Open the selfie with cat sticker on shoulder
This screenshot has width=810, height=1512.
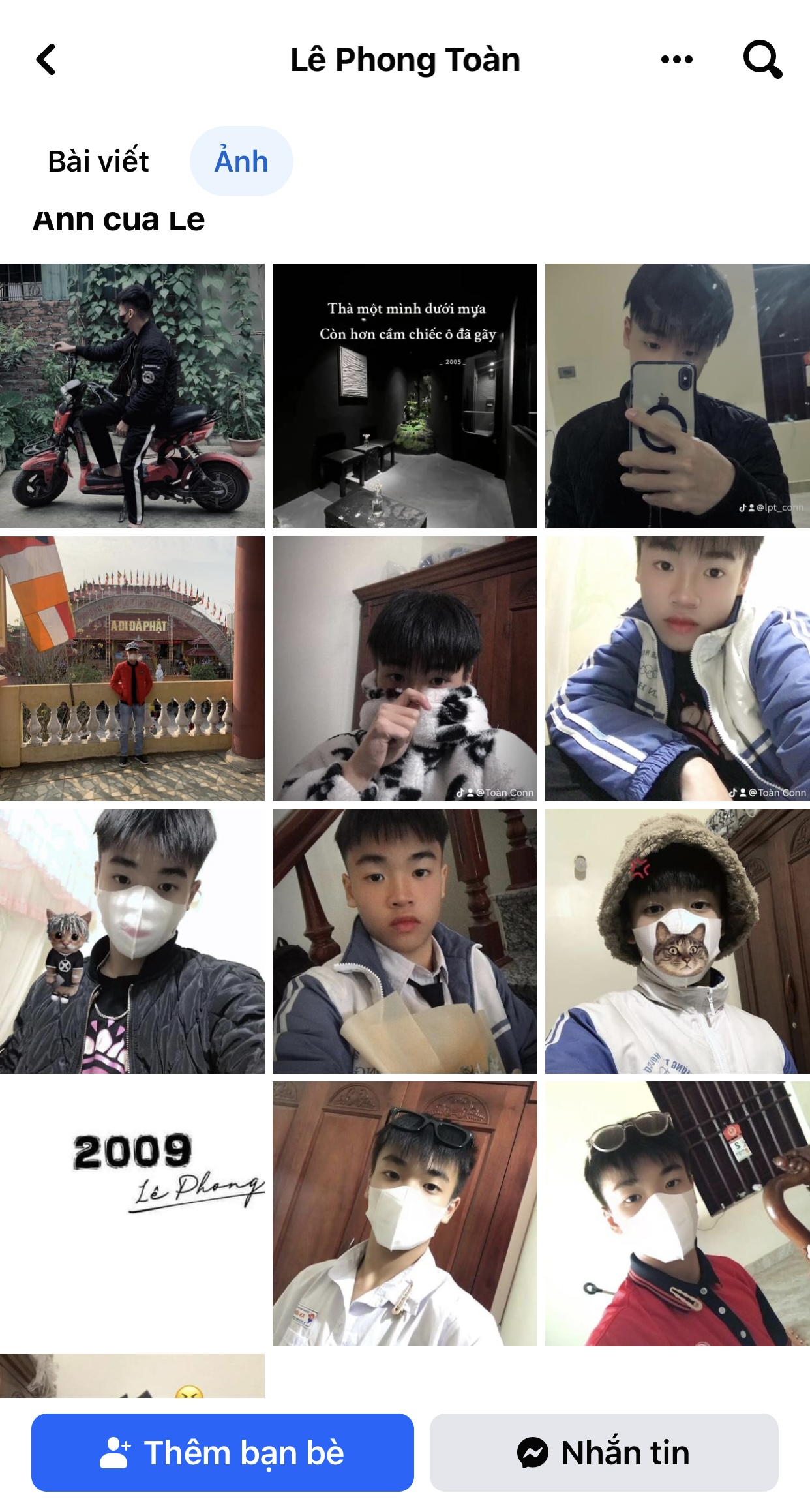point(132,941)
